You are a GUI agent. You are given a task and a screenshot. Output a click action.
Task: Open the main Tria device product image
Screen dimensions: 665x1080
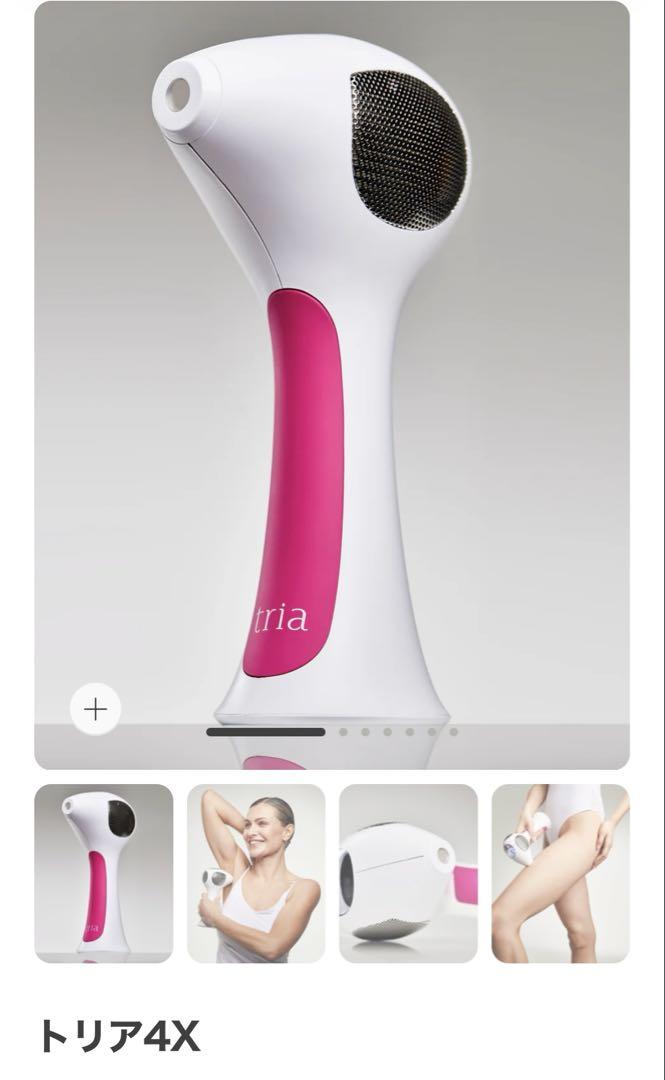[x=332, y=380]
